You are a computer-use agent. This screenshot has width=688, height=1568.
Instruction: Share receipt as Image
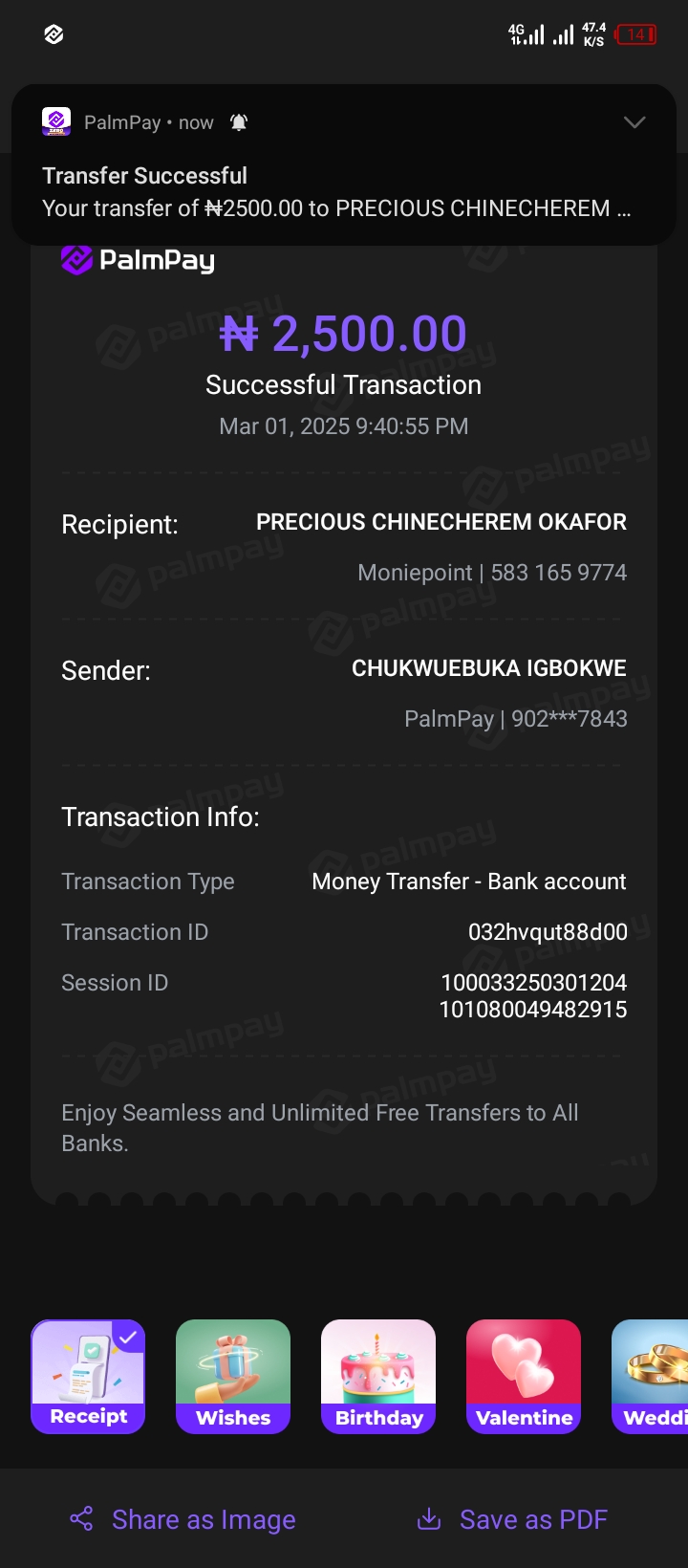[x=183, y=1519]
